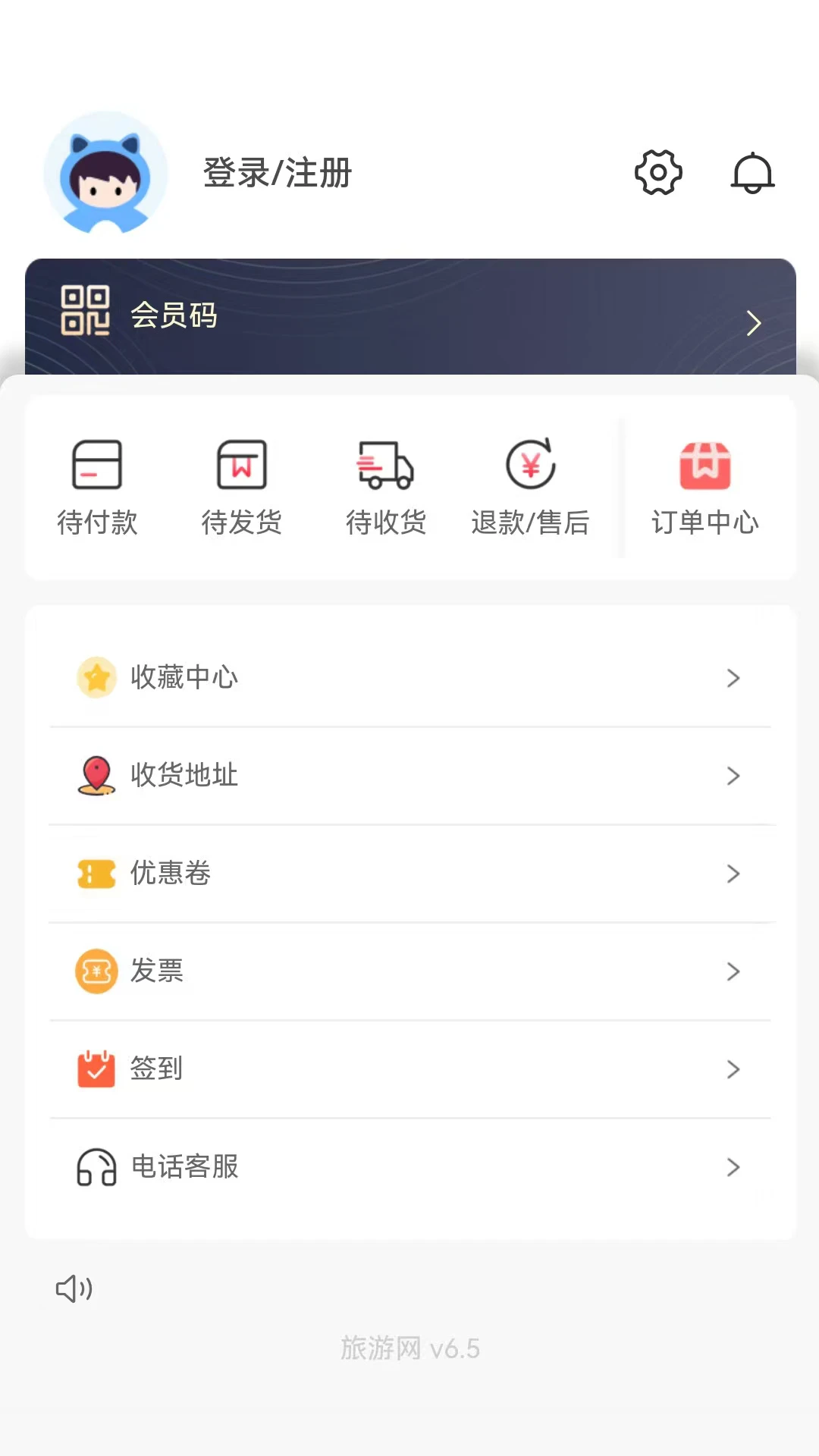
Task: Open the 订单中心 order center icon
Action: 704,466
